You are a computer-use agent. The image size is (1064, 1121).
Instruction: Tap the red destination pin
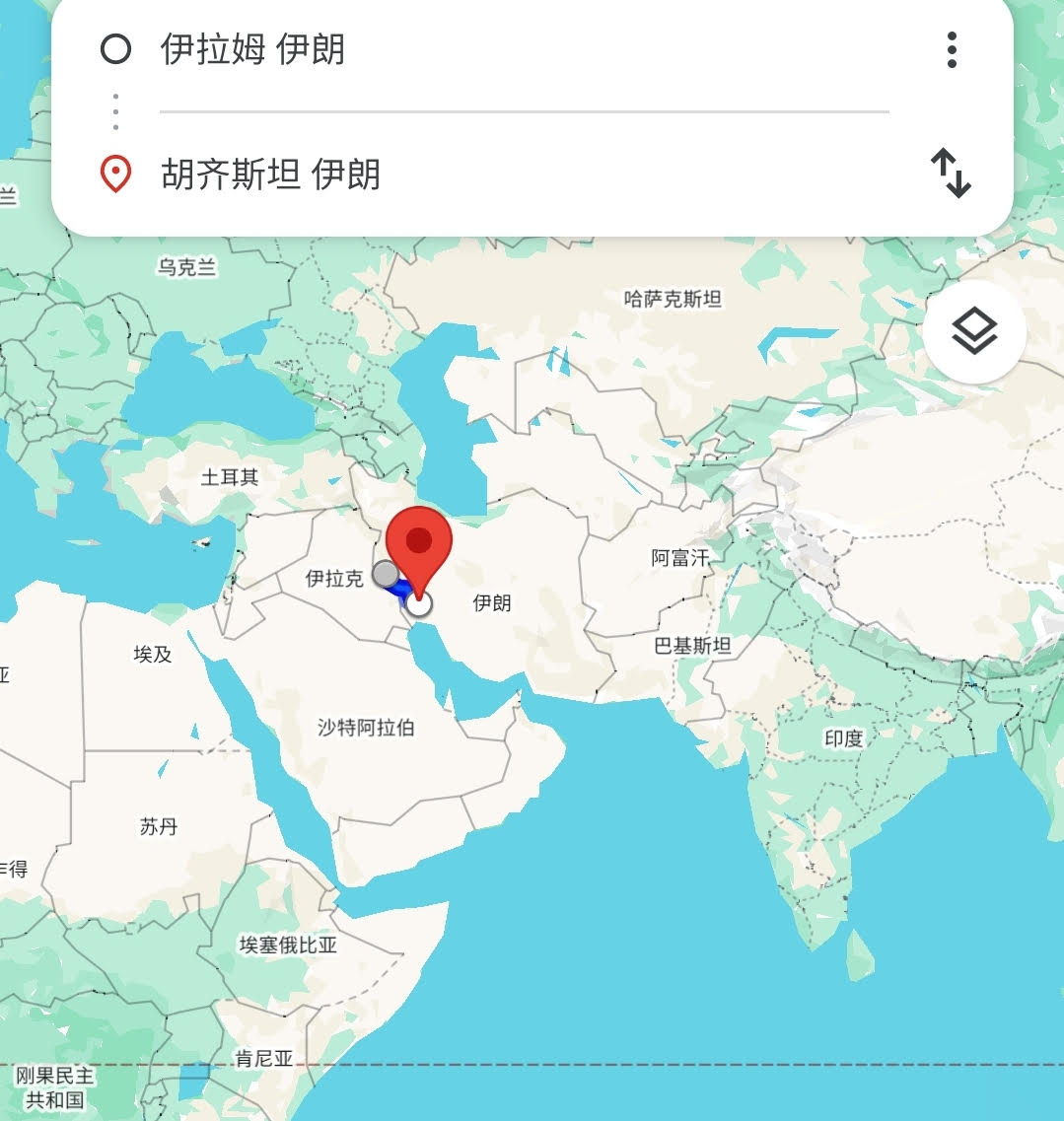coord(418,544)
